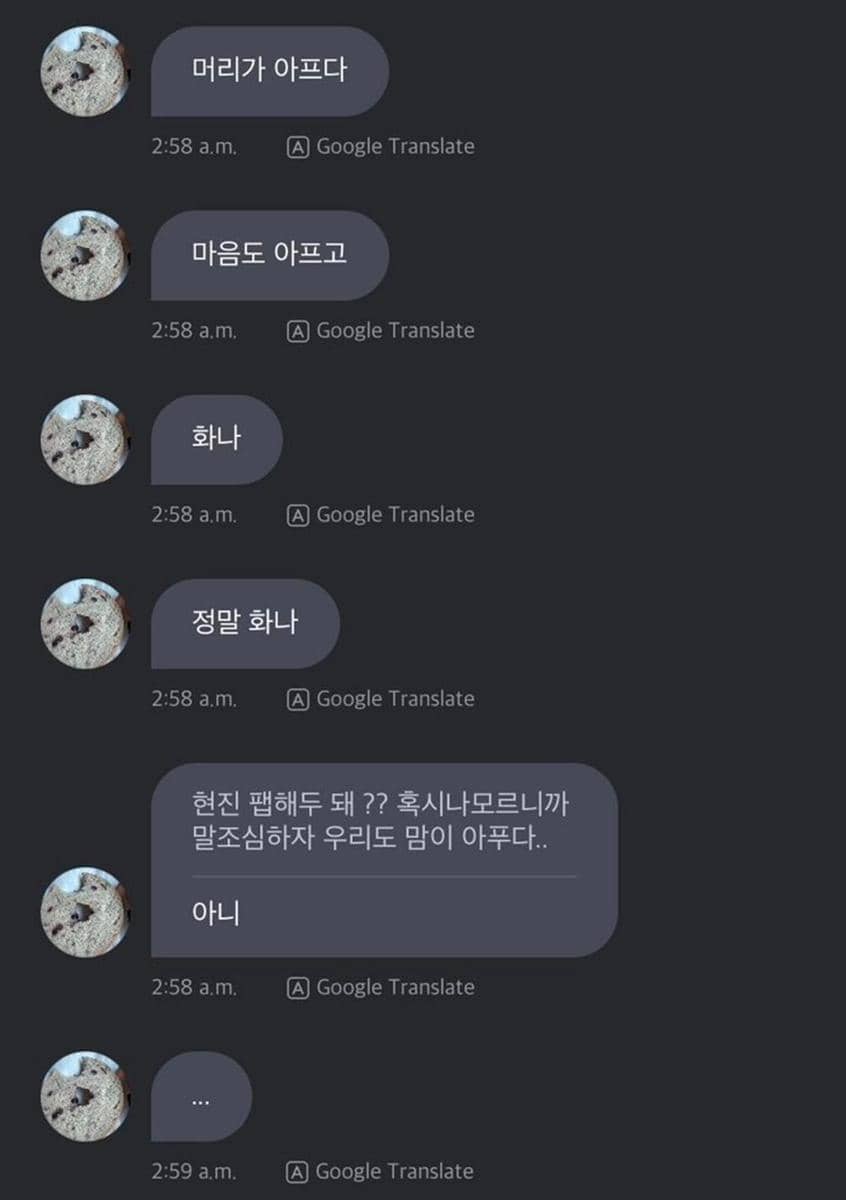Open the quoted fan message above "아니"
This screenshot has height=1200, width=846.
[x=381, y=820]
